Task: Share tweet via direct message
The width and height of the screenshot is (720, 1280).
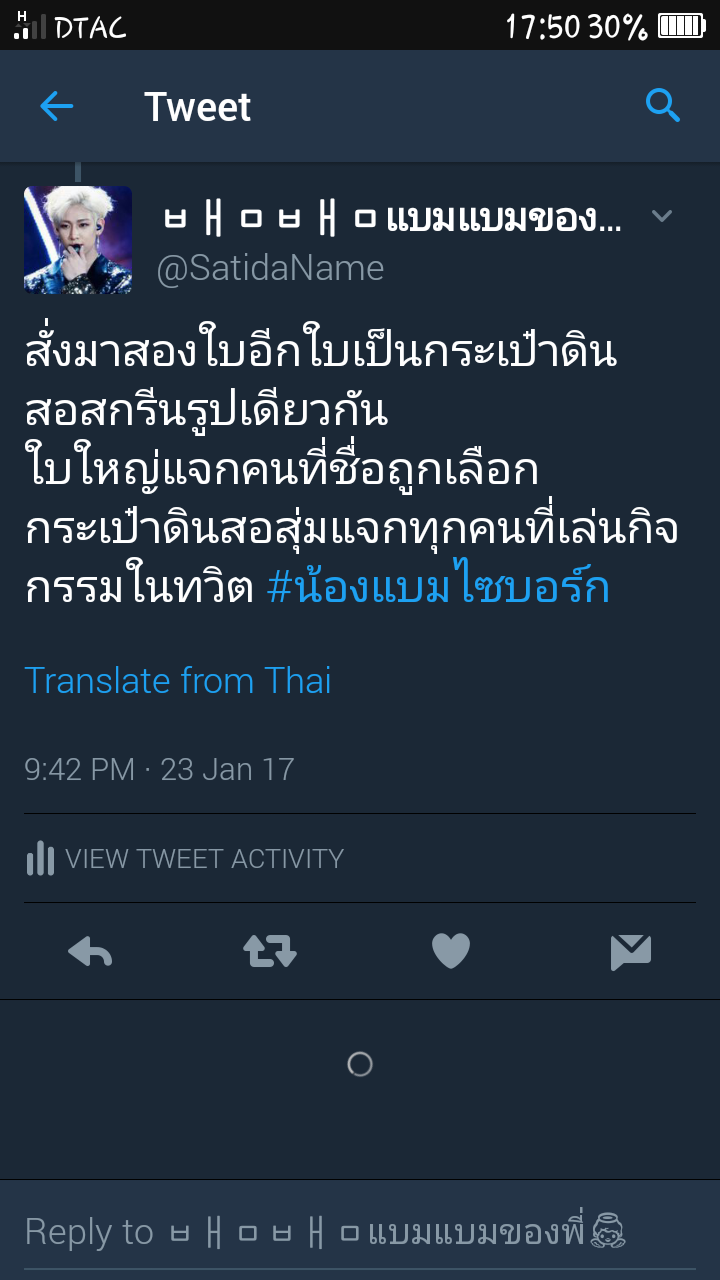Action: coord(631,951)
